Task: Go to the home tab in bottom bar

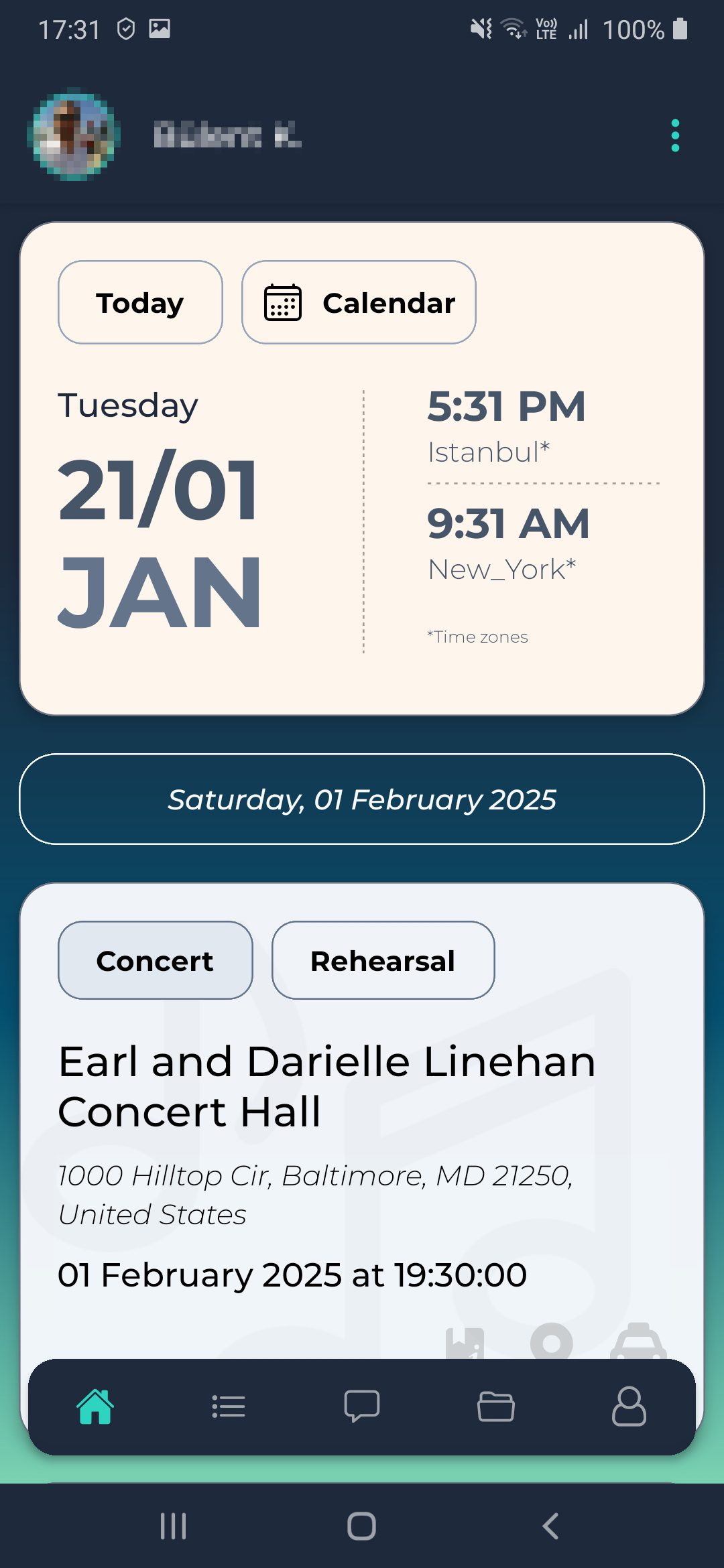Action: (x=95, y=1406)
